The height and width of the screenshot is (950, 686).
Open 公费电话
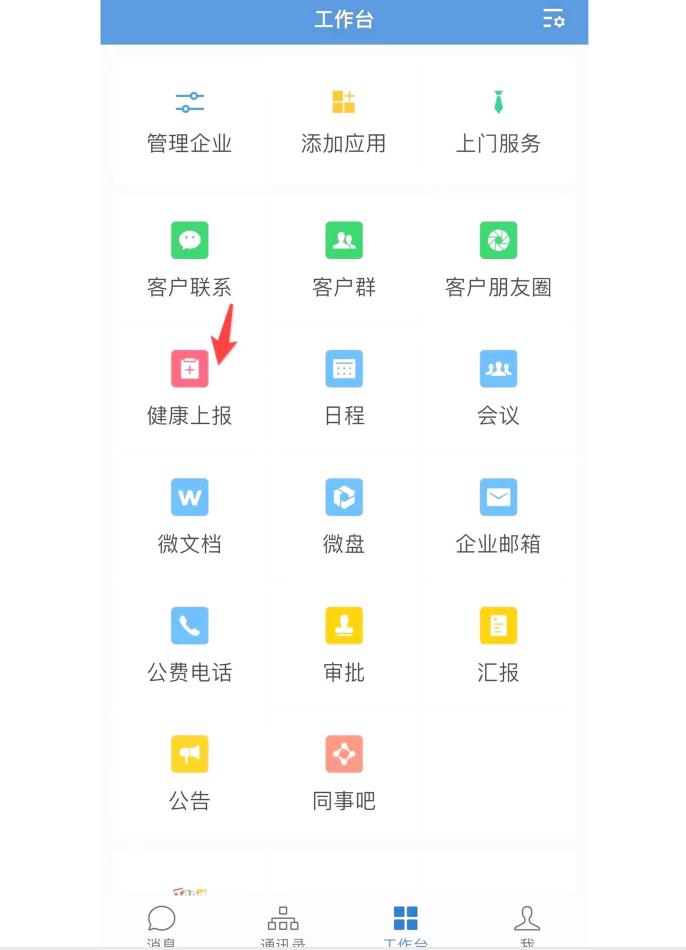(189, 643)
